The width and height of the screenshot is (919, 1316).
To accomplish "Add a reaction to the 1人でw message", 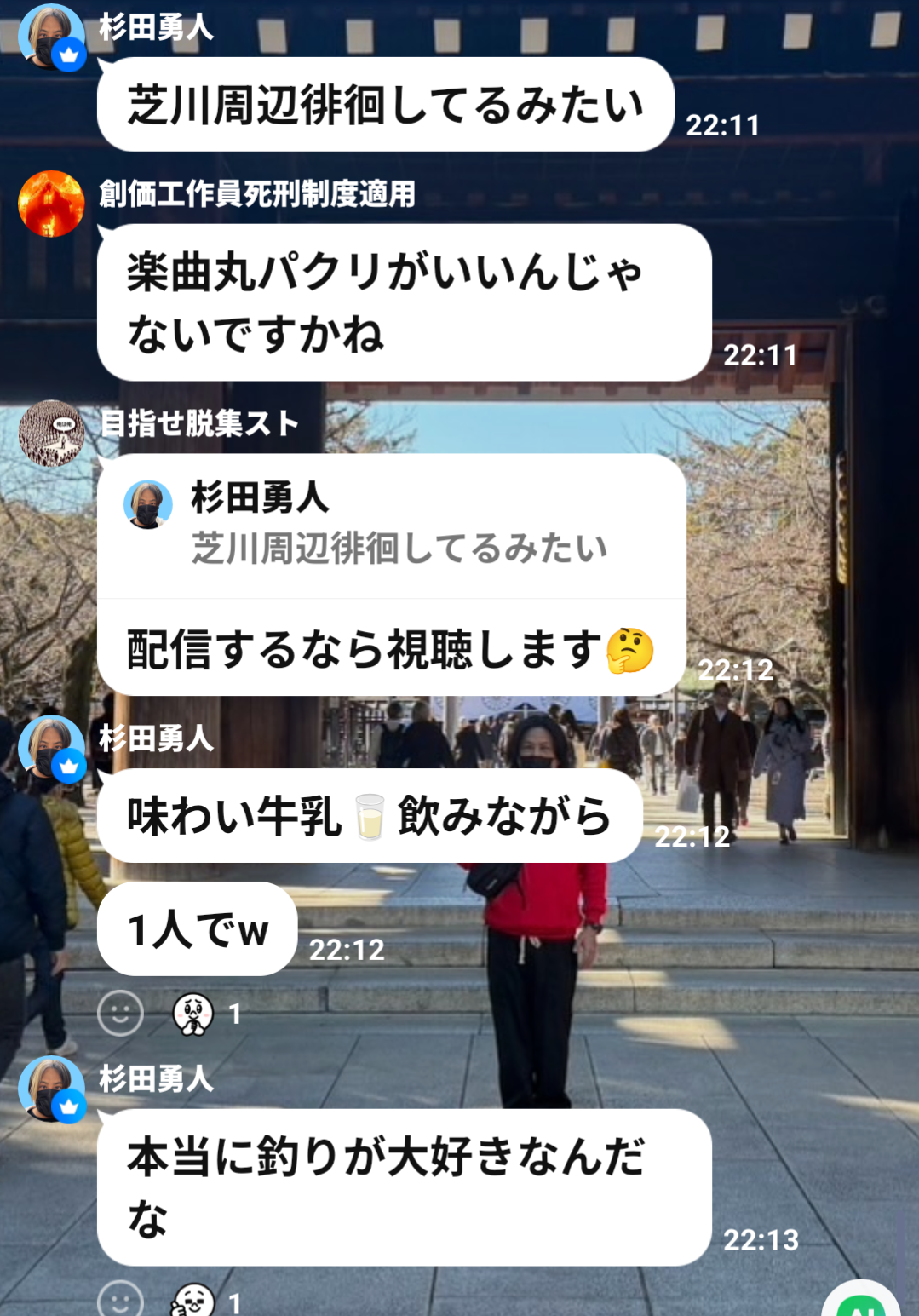I will [x=120, y=1013].
